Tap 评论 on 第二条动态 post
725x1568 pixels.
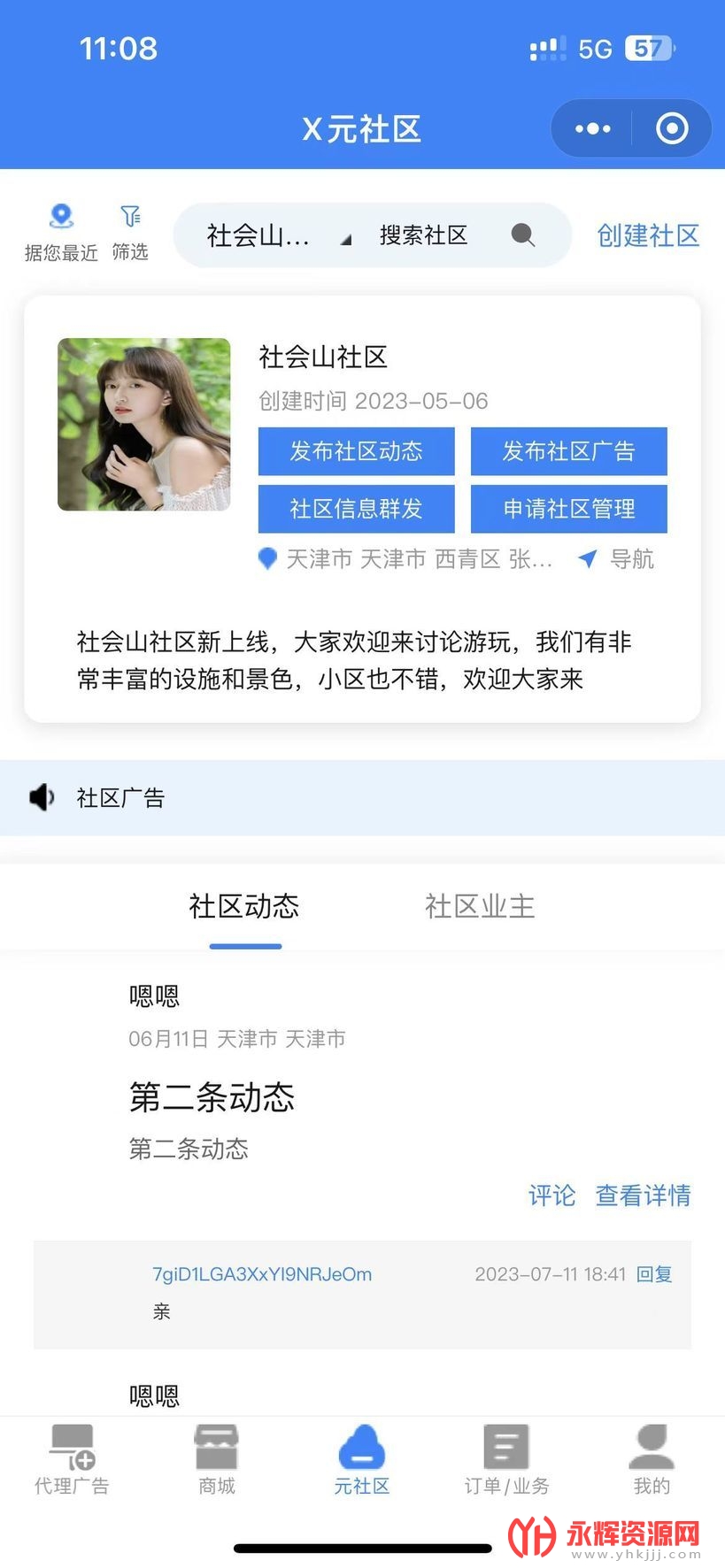point(551,1195)
